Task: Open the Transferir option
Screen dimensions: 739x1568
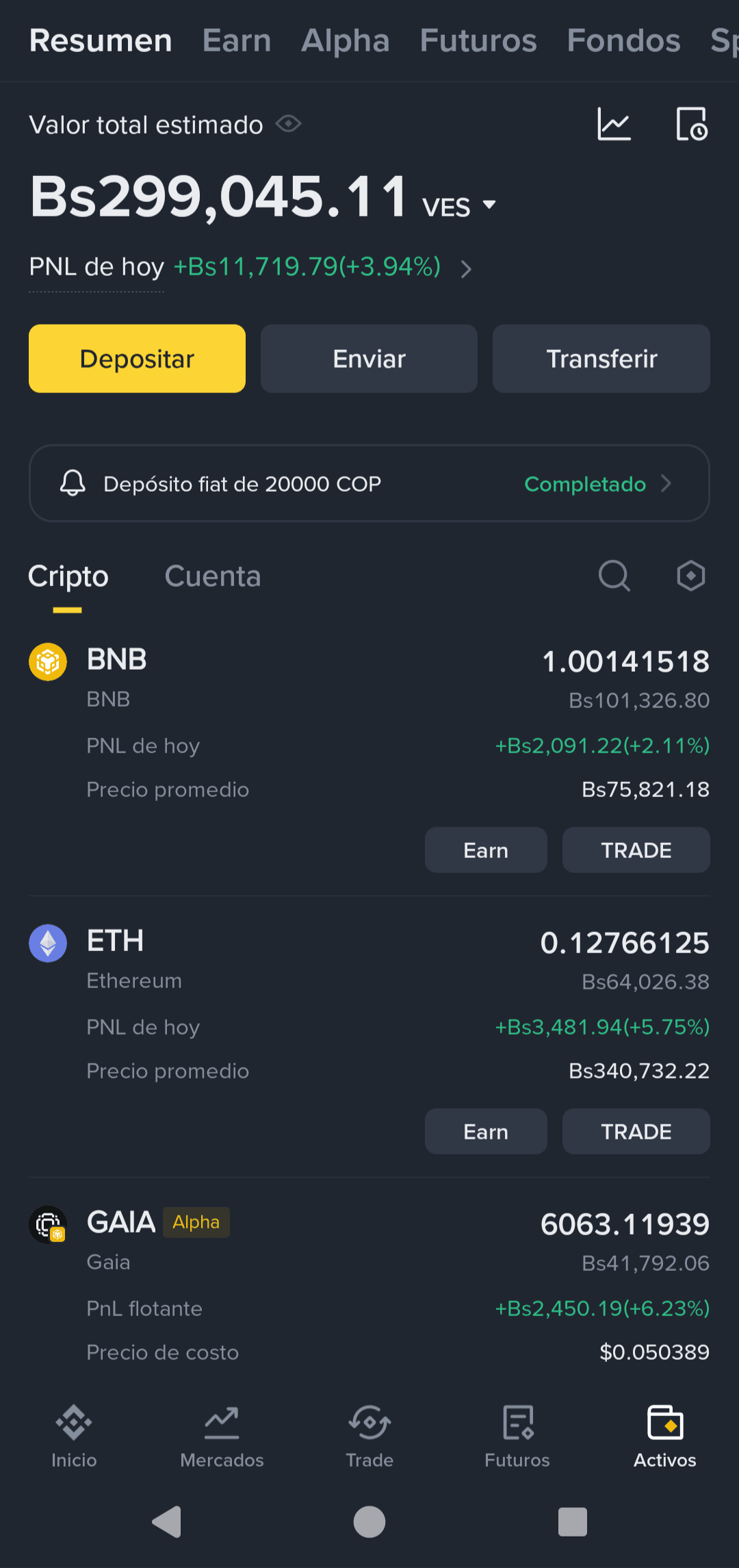Action: [601, 358]
